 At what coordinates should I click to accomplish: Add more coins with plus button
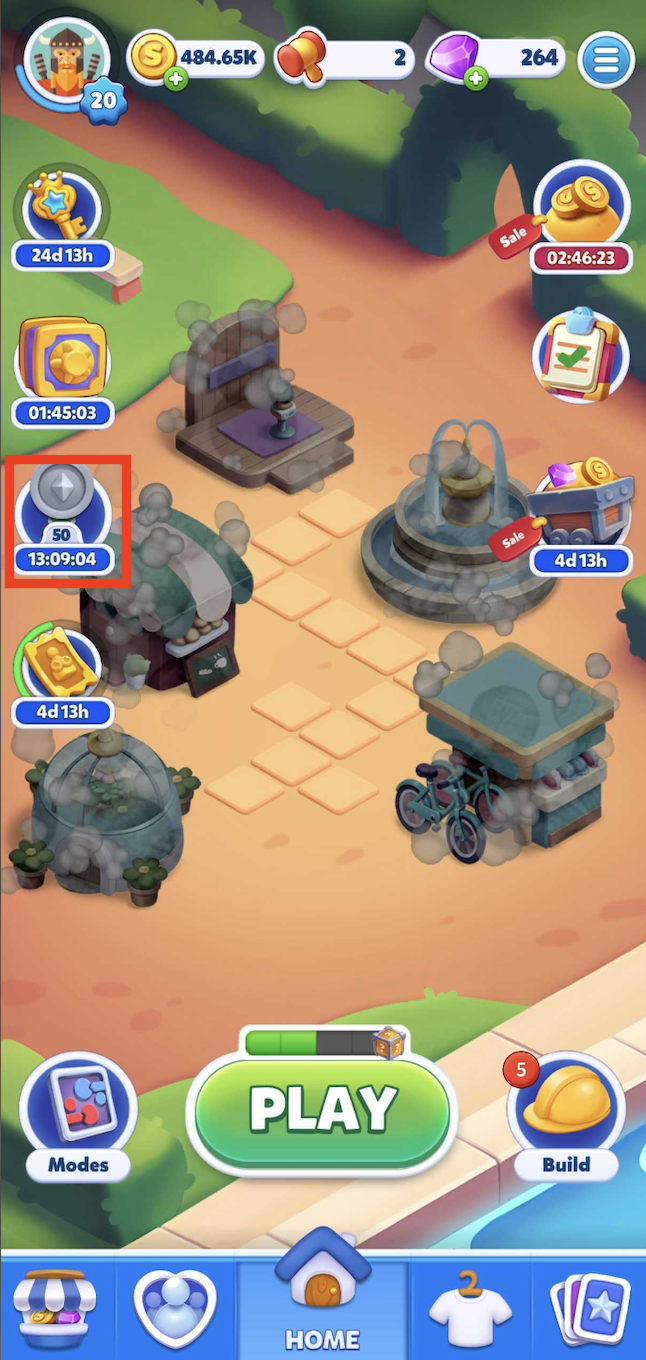pyautogui.click(x=176, y=79)
